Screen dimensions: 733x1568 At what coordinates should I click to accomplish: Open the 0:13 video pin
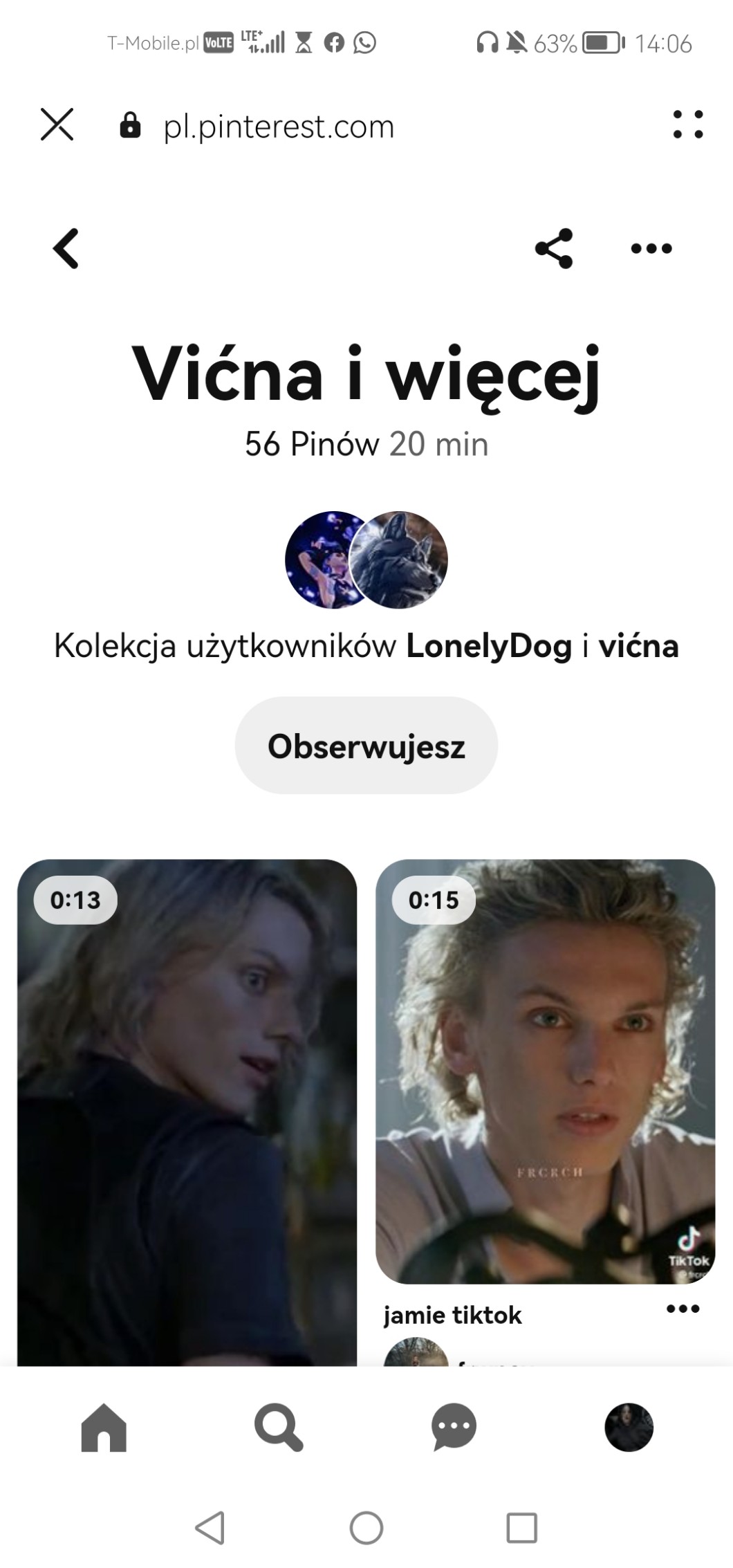(x=187, y=1107)
